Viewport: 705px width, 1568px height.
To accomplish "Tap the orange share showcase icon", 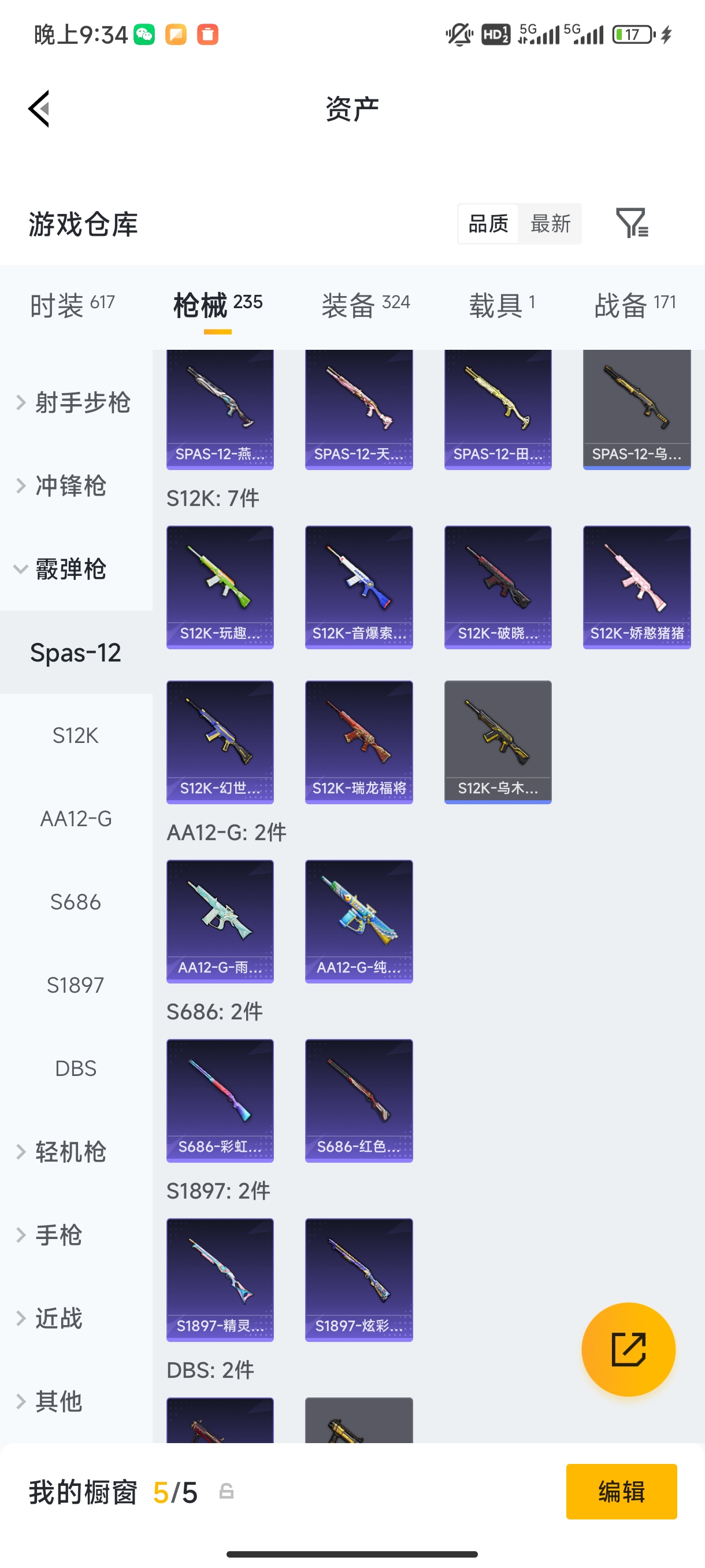I will [628, 1349].
